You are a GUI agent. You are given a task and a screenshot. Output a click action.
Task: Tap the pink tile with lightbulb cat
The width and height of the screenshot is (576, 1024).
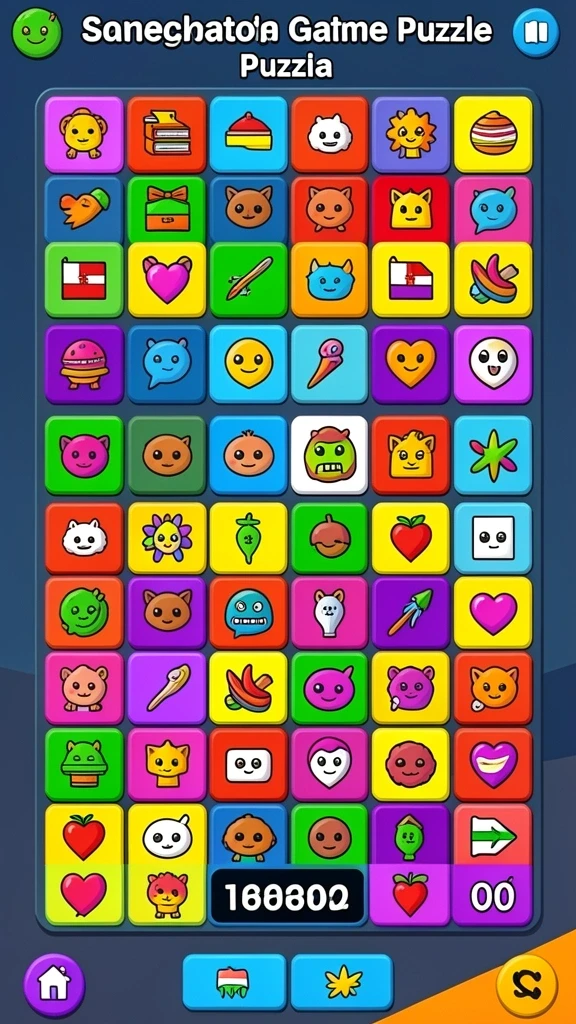329,612
